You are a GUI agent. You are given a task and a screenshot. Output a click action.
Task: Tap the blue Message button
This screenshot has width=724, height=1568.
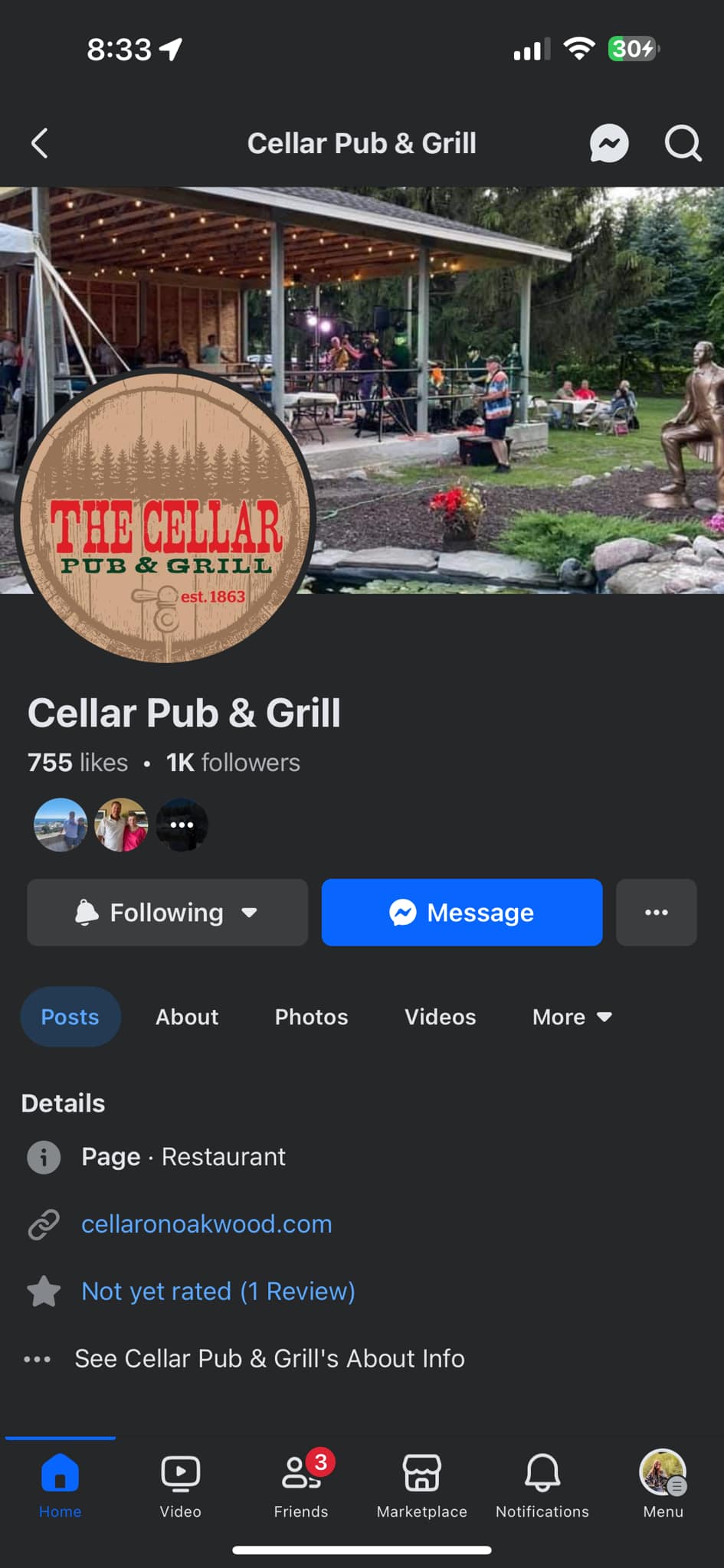coord(461,912)
